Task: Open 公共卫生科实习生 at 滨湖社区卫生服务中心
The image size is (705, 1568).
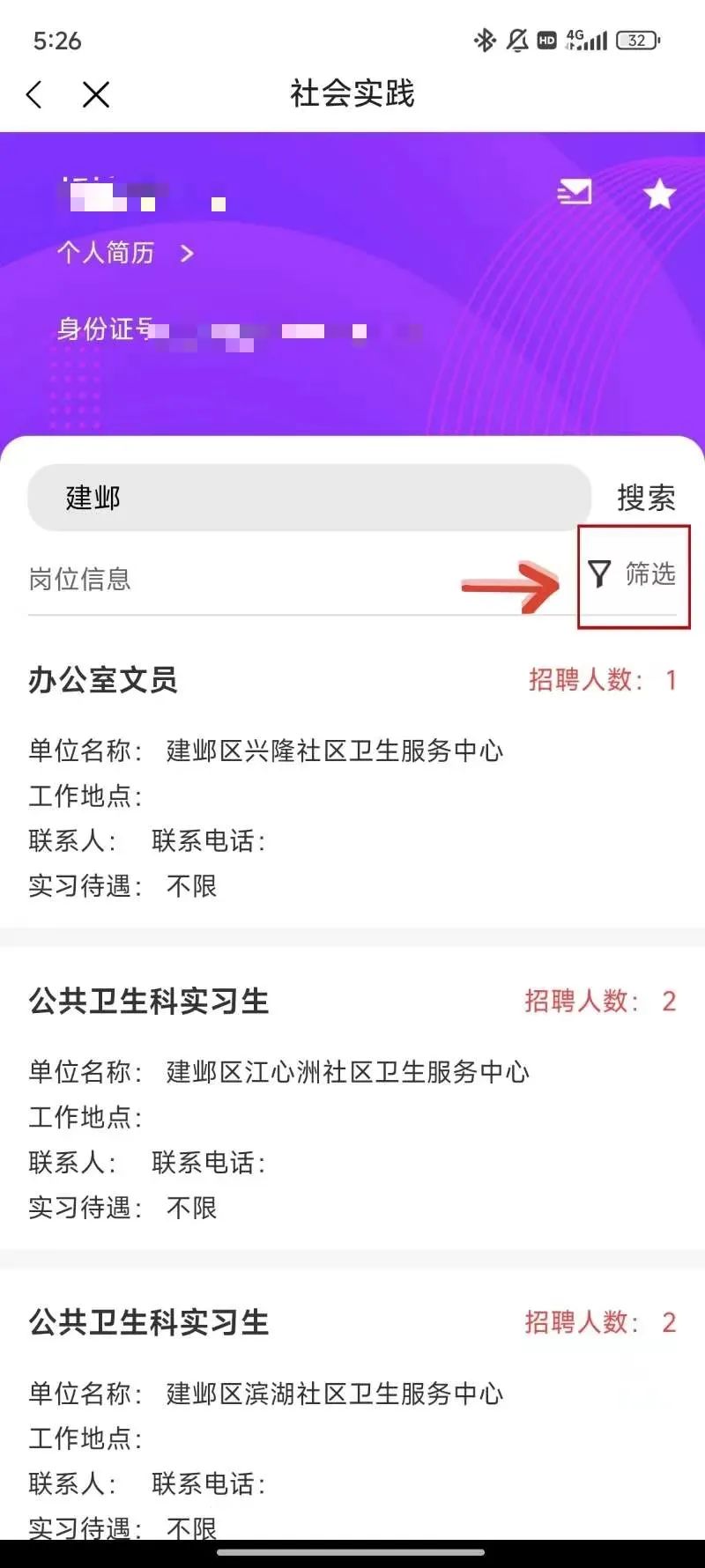Action: tap(150, 1323)
